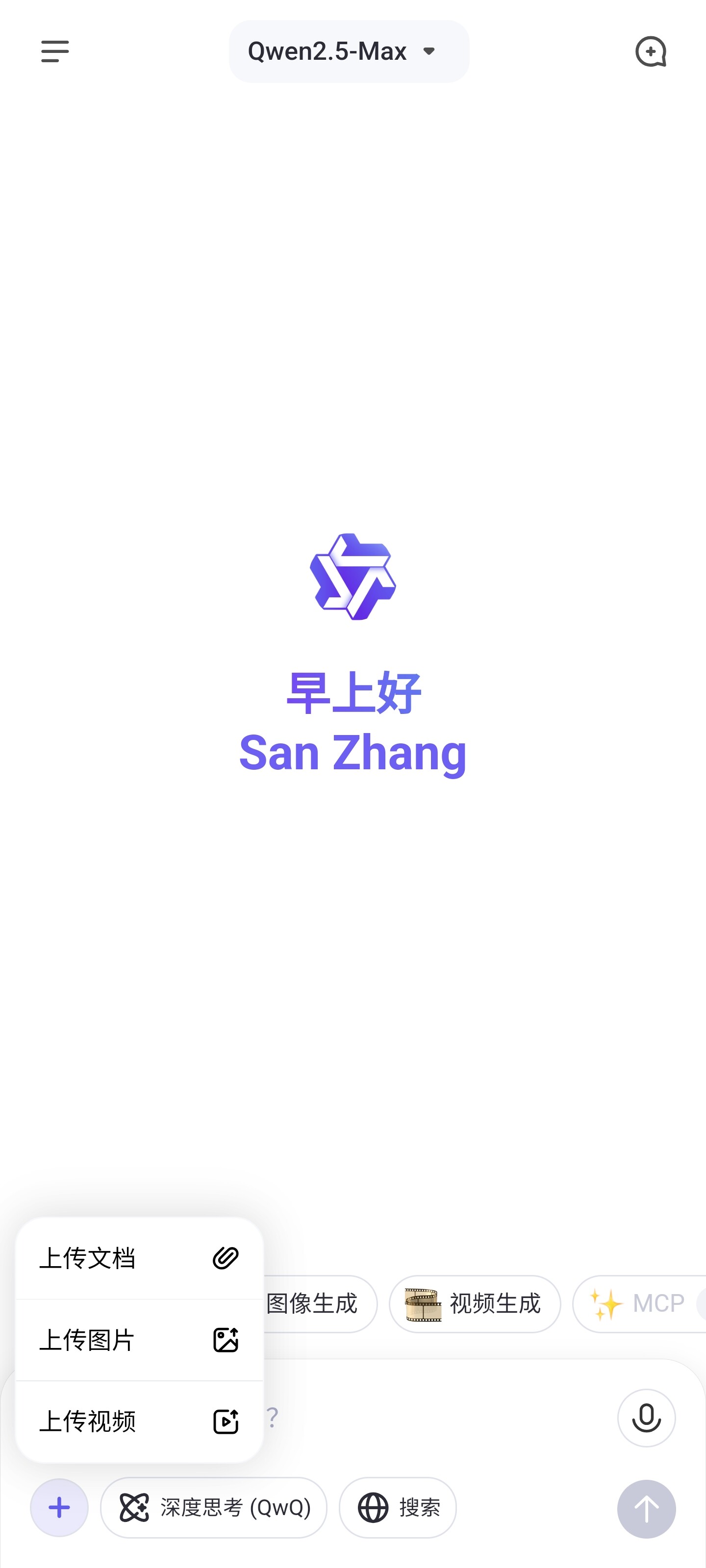Activate voice input microphone
This screenshot has height=1568, width=706.
click(646, 1418)
